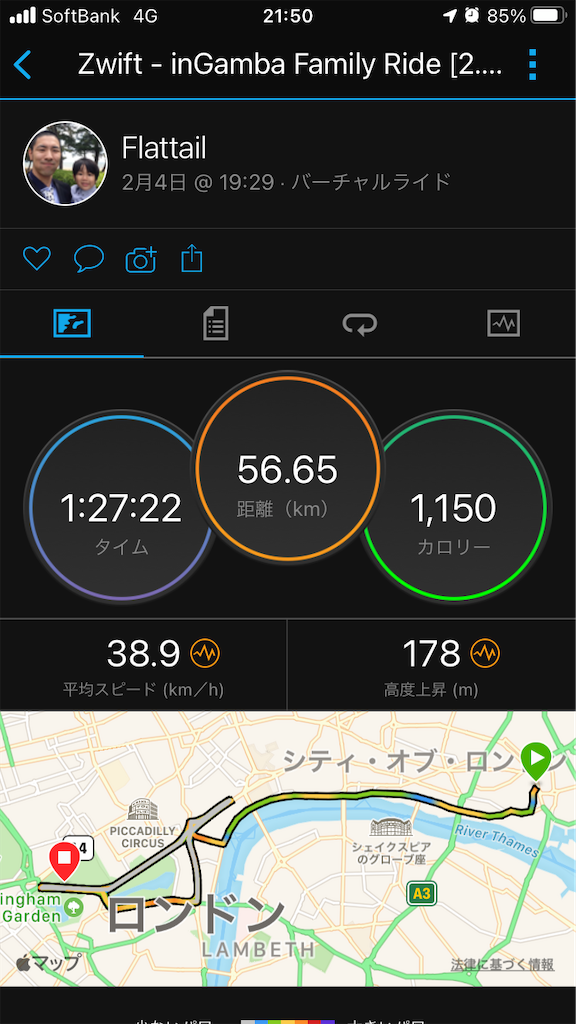Image resolution: width=576 pixels, height=1024 pixels.
Task: Open the legal information link on map
Action: click(x=502, y=965)
